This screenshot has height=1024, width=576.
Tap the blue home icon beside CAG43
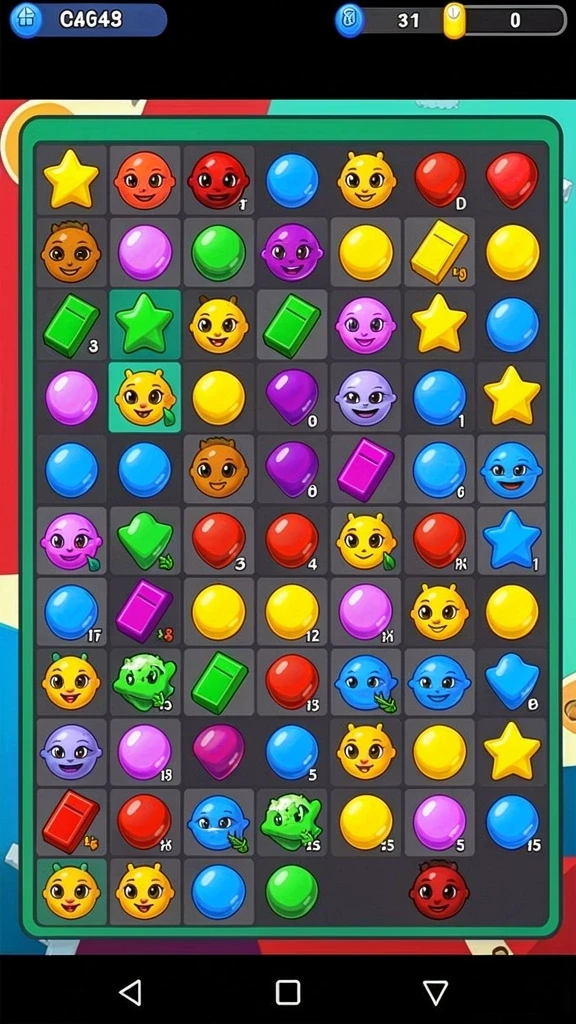point(26,20)
